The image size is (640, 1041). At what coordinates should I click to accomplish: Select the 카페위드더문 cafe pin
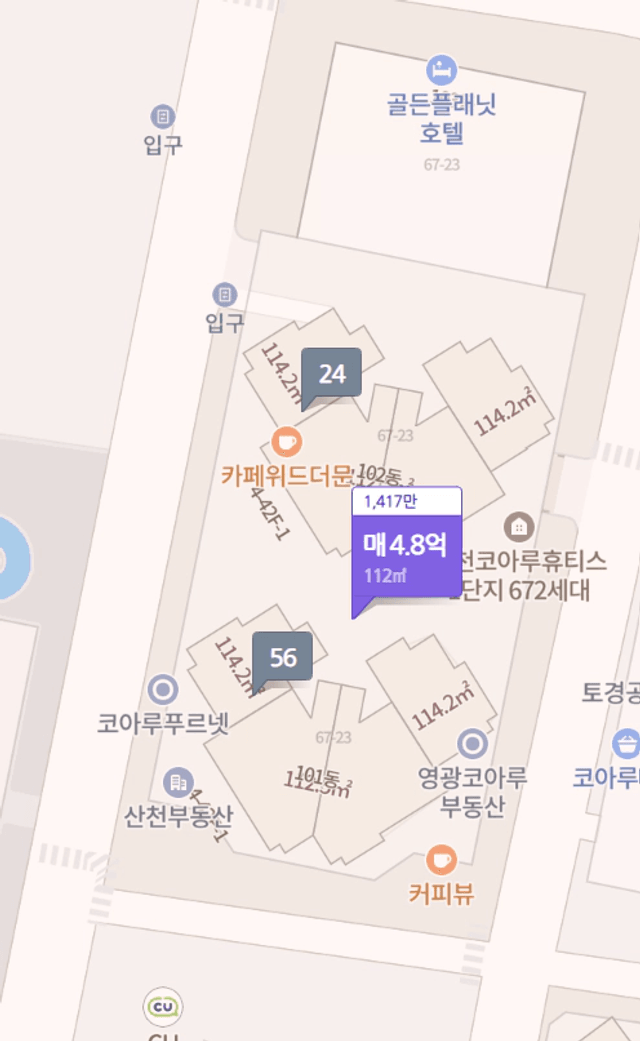(287, 441)
